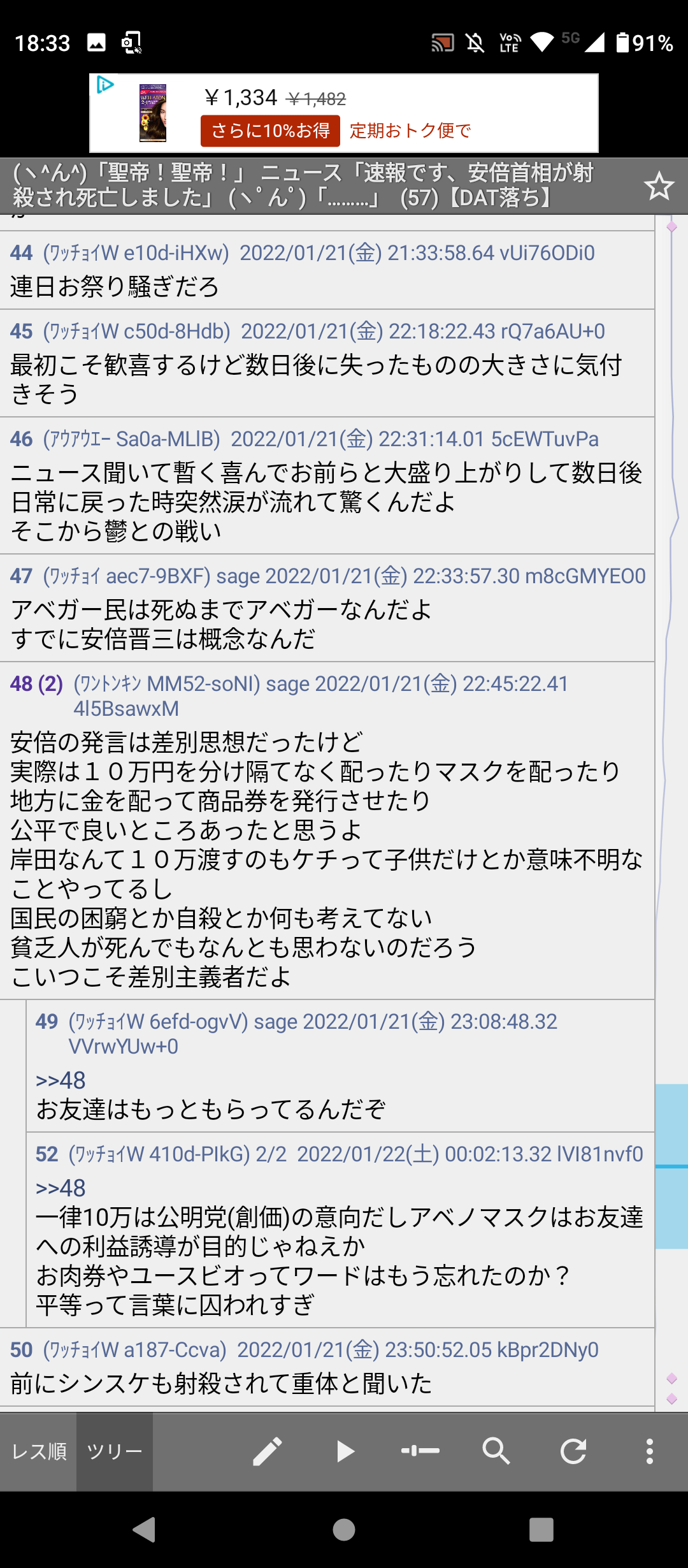Viewport: 688px width, 1568px height.
Task: Open the scroll position slider tool
Action: coord(420,1451)
